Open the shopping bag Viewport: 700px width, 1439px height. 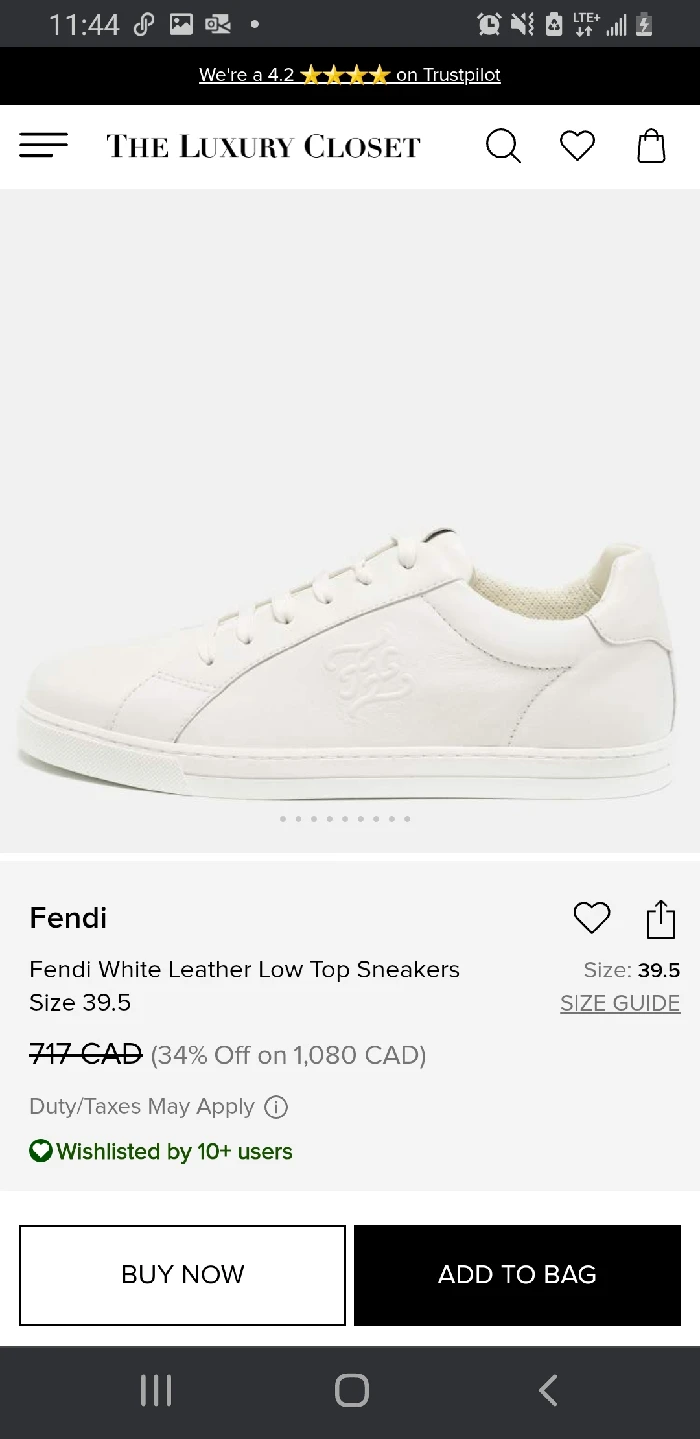pyautogui.click(x=651, y=146)
